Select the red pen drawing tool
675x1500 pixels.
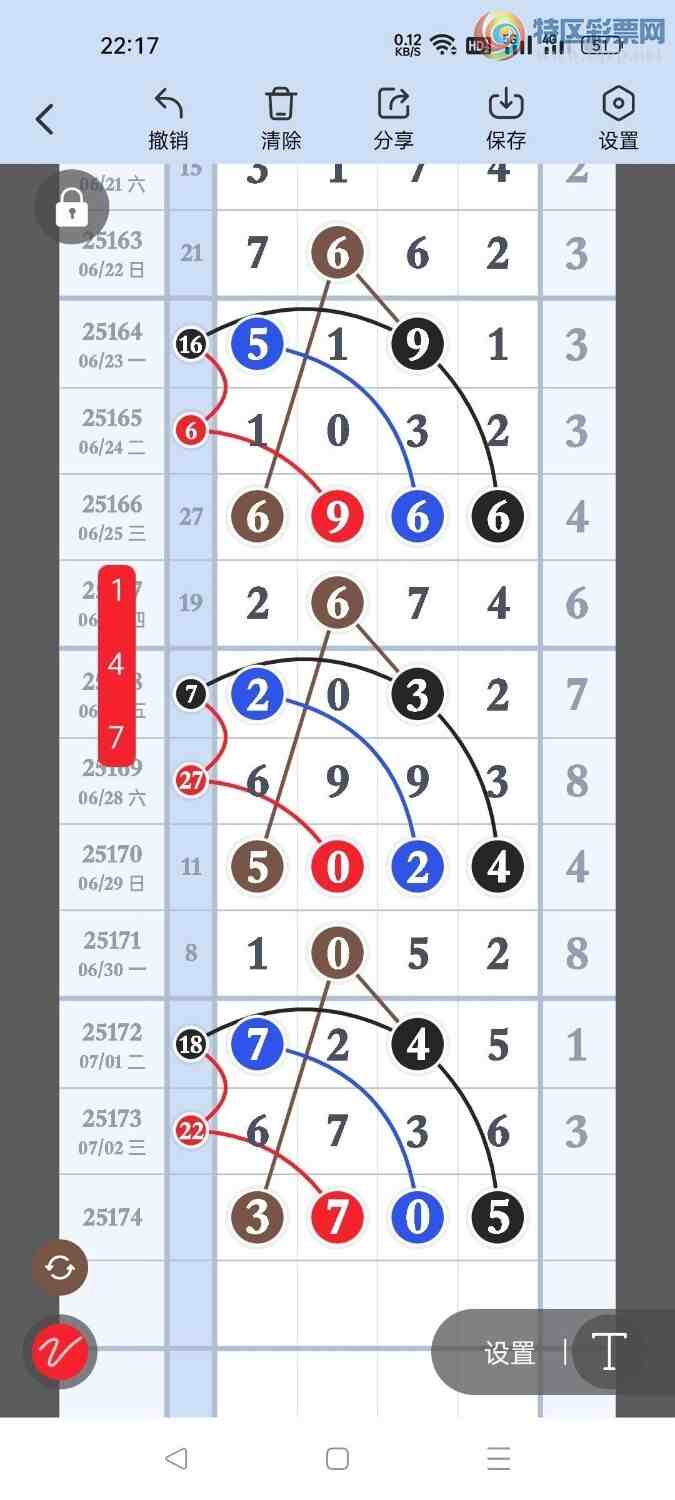coord(60,1352)
